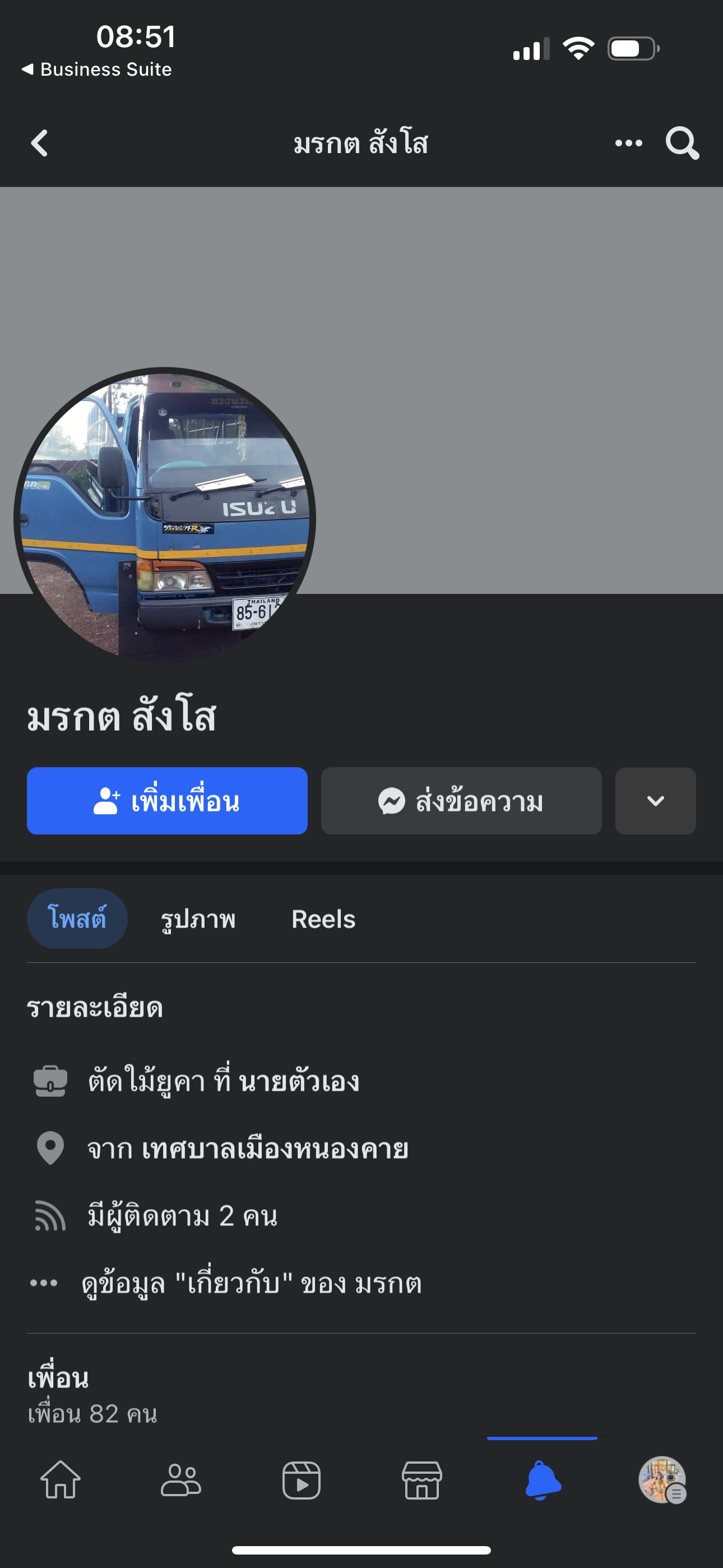Open the notifications bell tab

click(x=543, y=1480)
